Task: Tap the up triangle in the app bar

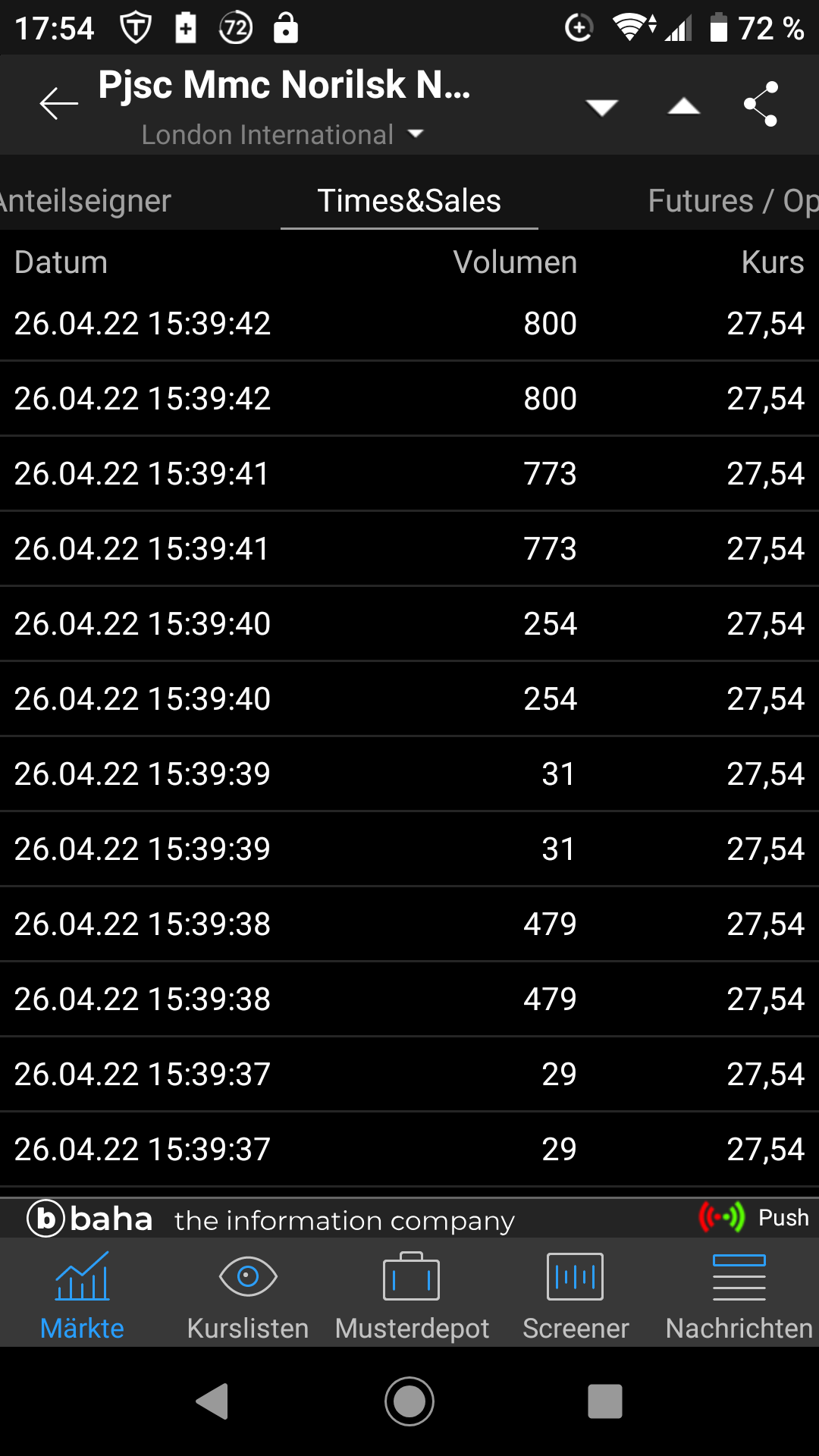Action: [683, 107]
